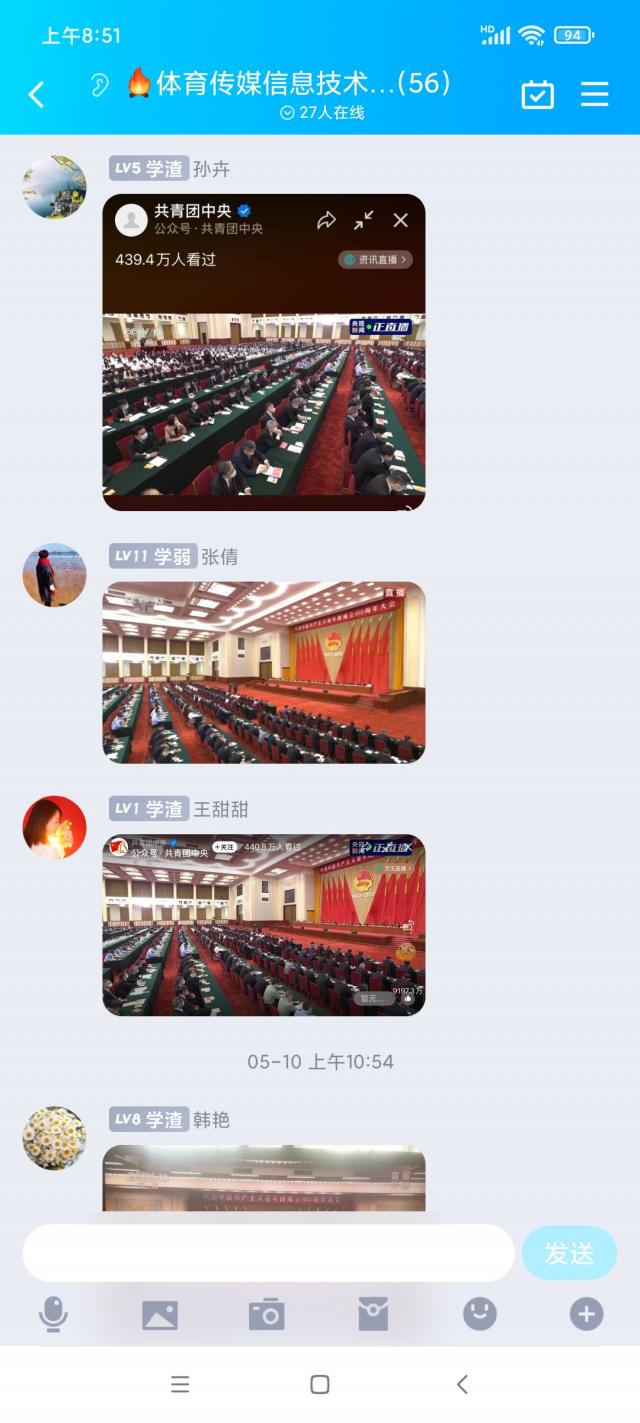This screenshot has width=640, height=1423.
Task: Open the camera to take a photo
Action: pyautogui.click(x=267, y=1314)
